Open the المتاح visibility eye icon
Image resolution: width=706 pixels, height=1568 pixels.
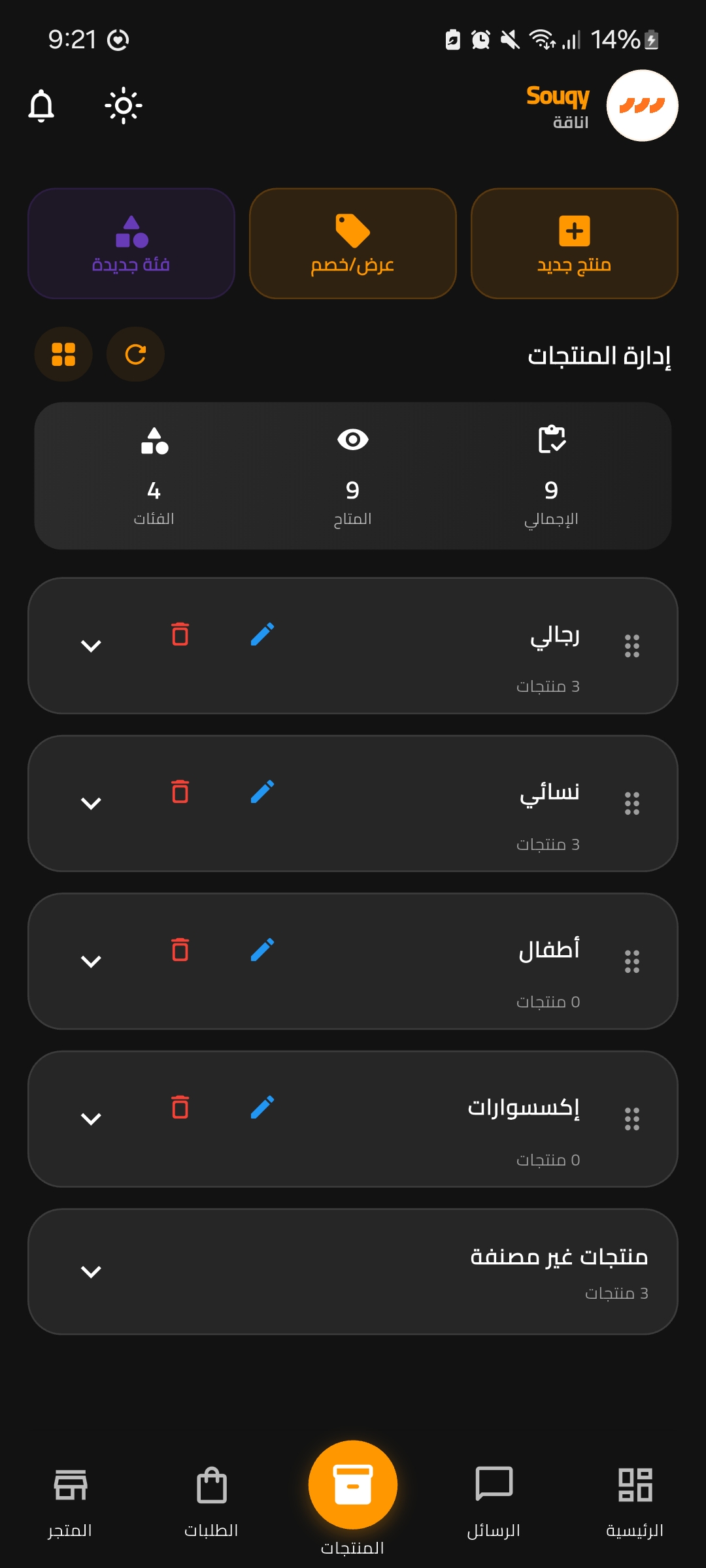(x=353, y=440)
